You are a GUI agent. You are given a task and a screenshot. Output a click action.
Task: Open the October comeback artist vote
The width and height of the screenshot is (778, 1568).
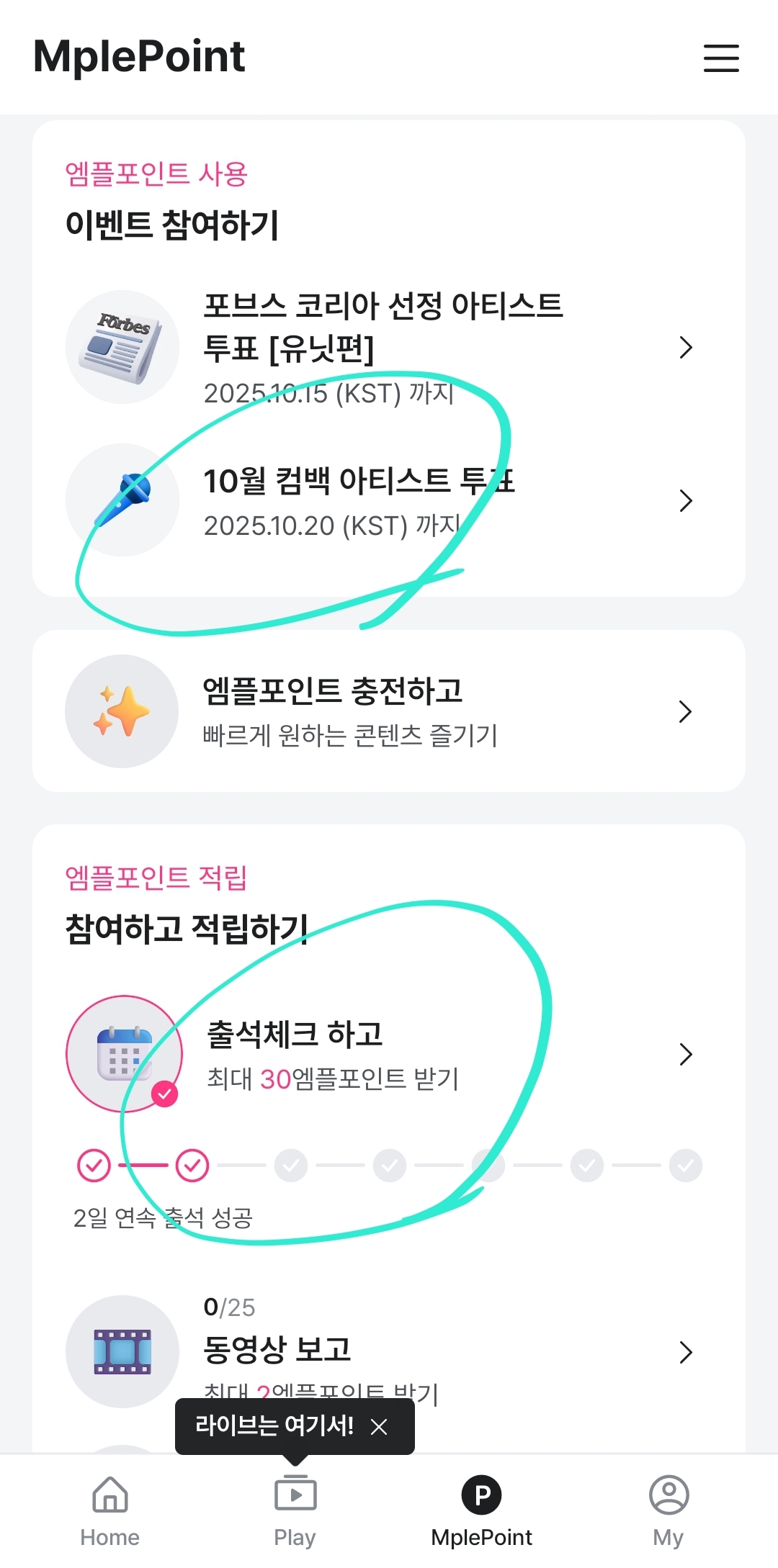point(382,501)
